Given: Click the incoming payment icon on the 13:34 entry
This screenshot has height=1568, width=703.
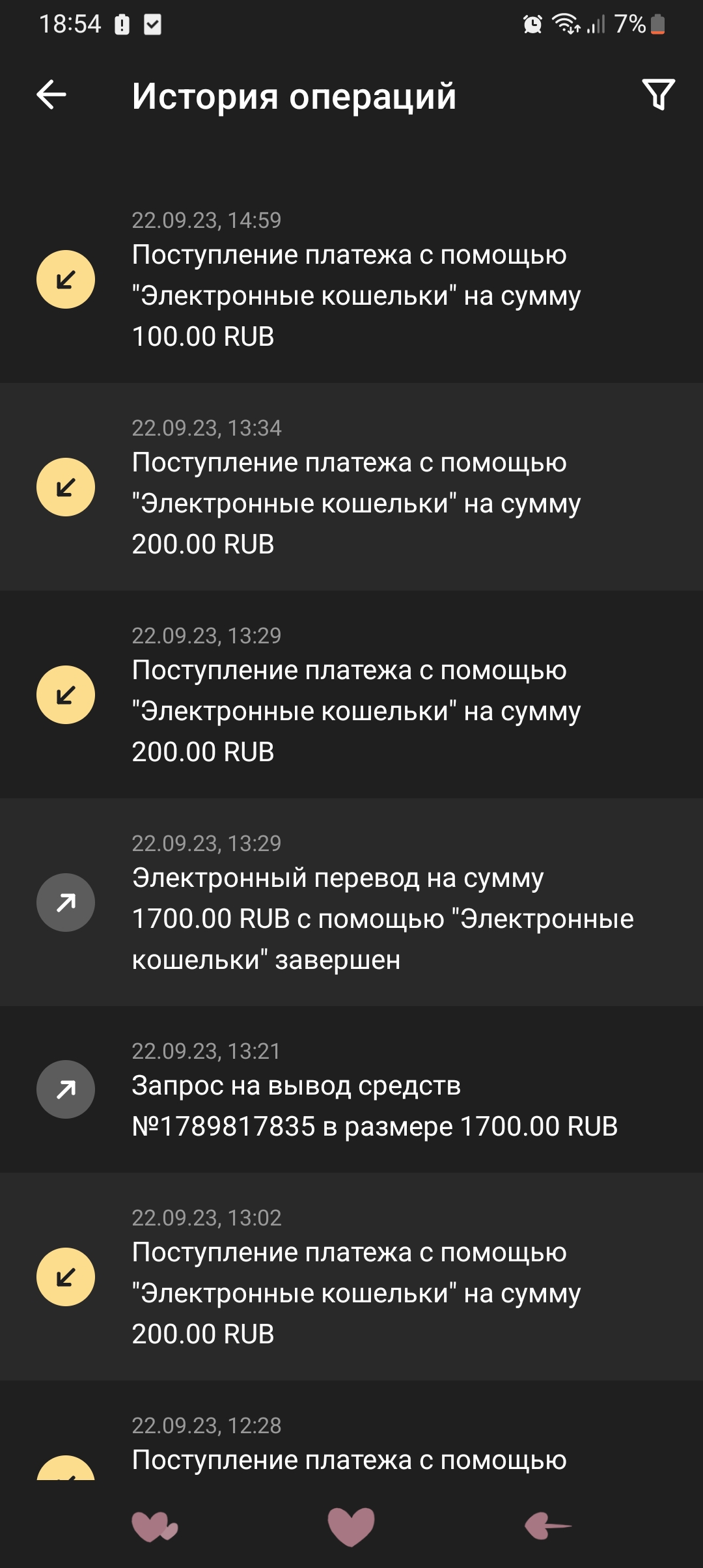Looking at the screenshot, I should (x=65, y=486).
